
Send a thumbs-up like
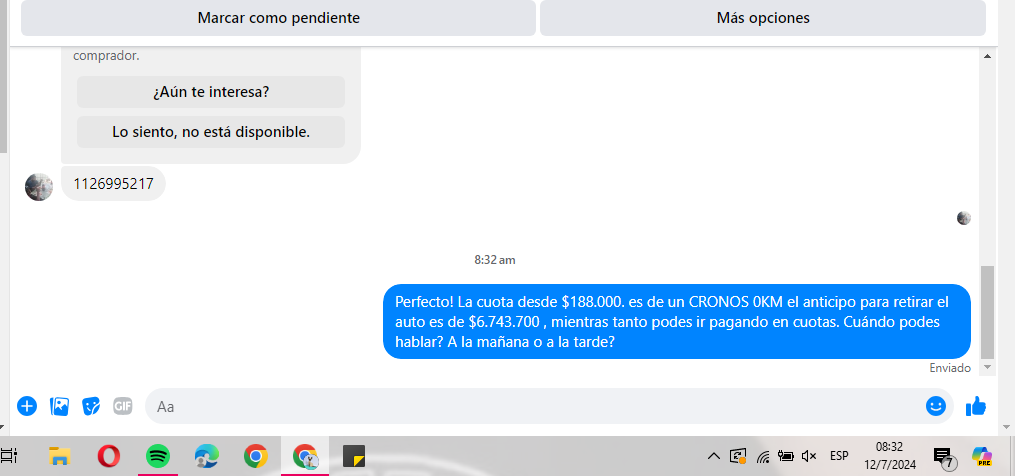point(976,406)
